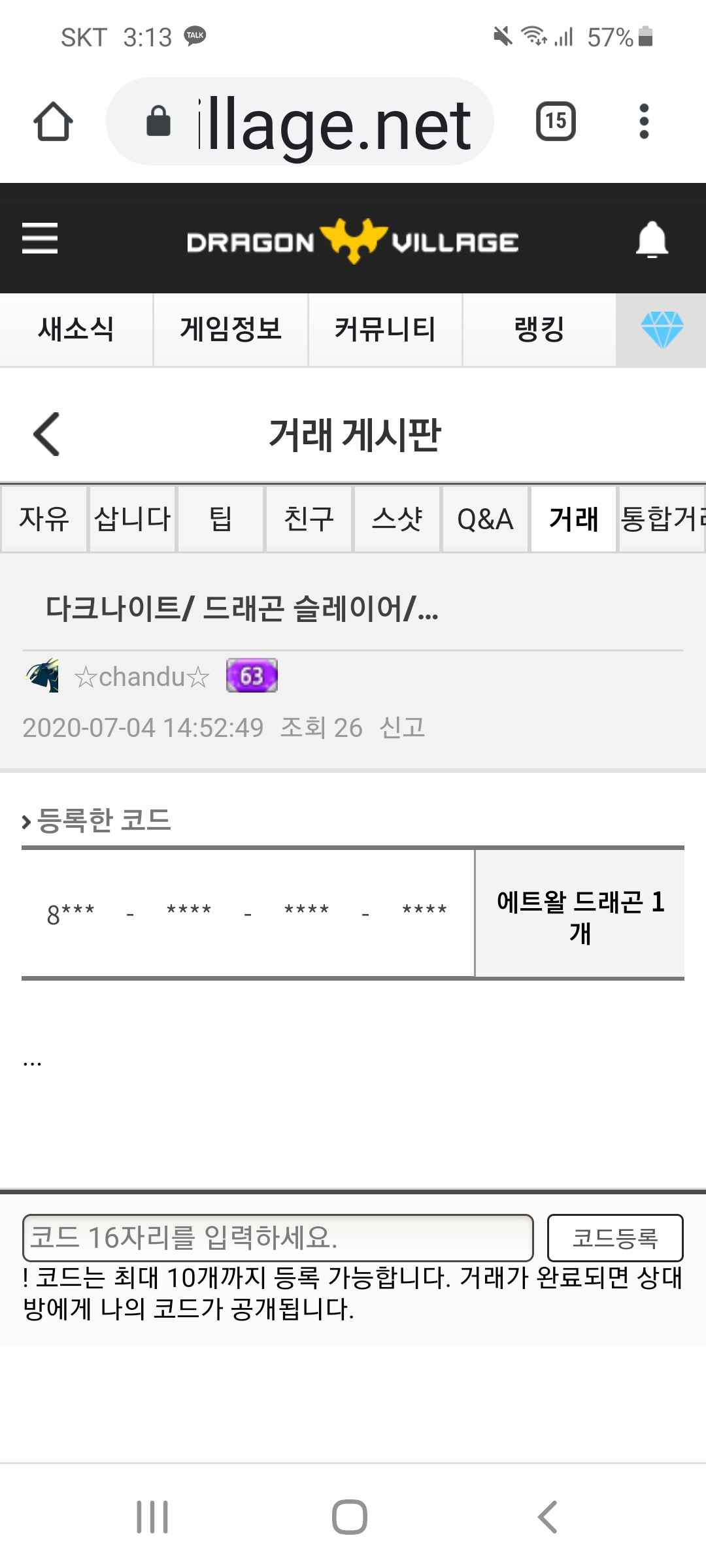The image size is (706, 1568).
Task: Go to the browser home page
Action: tap(53, 122)
